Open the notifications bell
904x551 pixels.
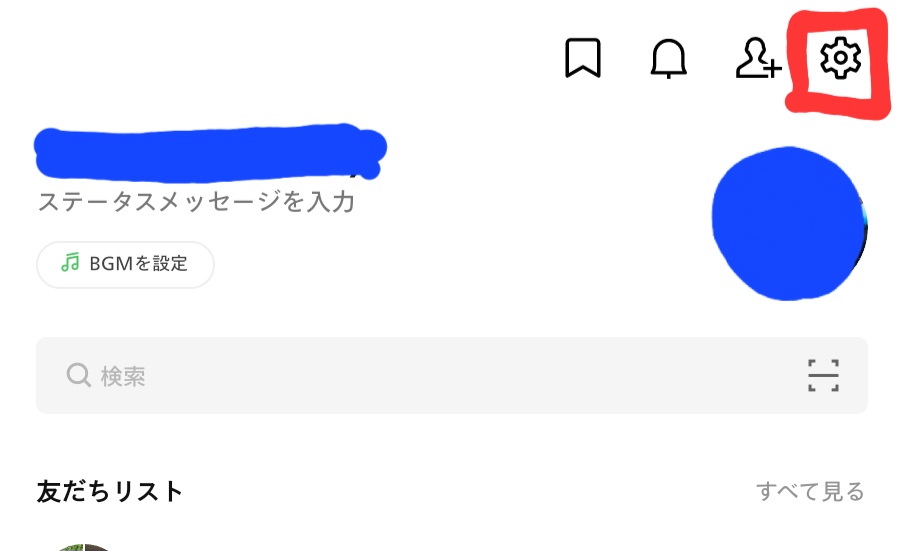(x=669, y=59)
